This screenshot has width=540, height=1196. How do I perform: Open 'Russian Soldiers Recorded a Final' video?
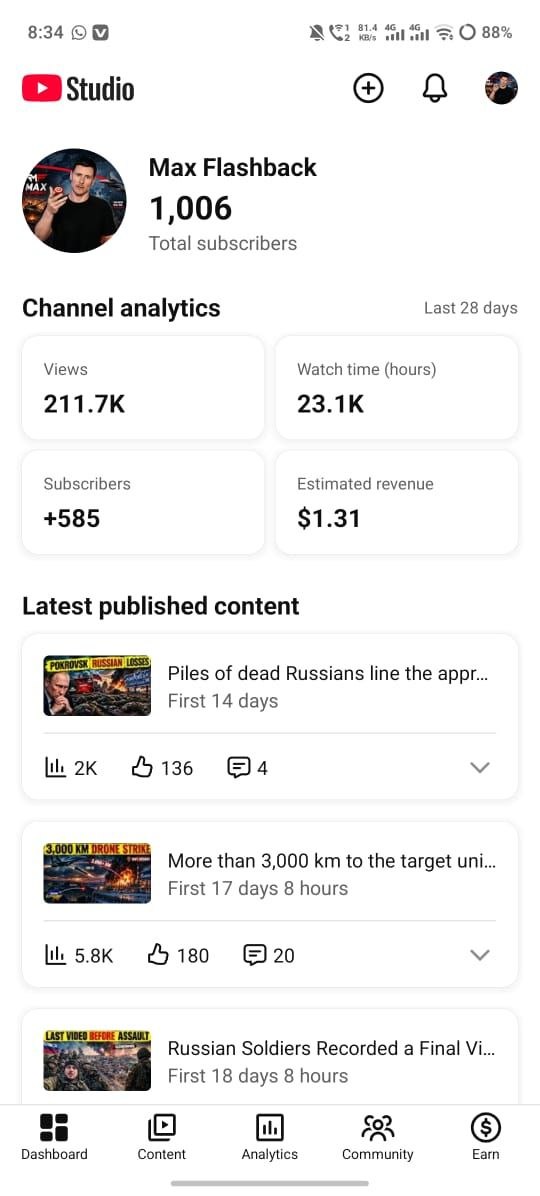coord(270,1061)
